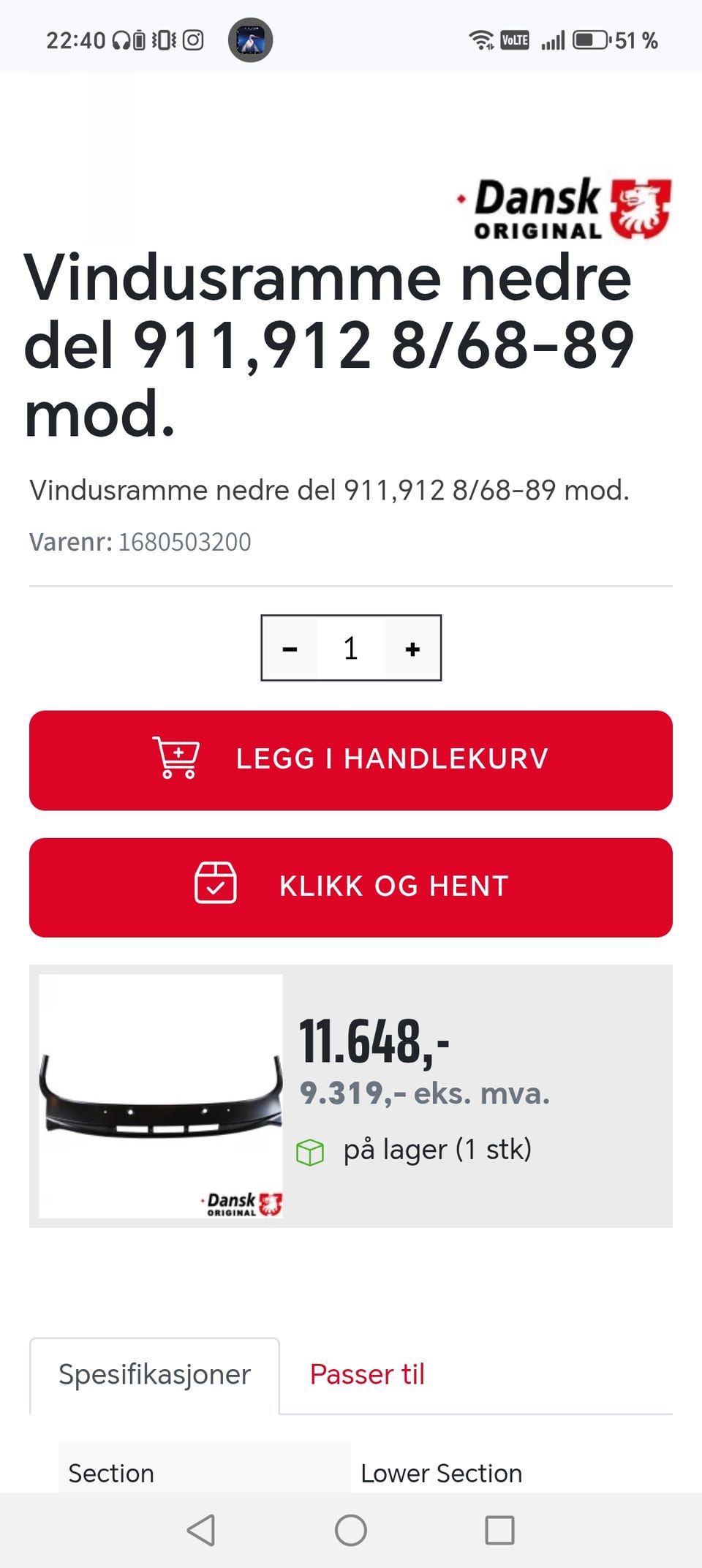This screenshot has width=702, height=1568.
Task: Click the quantity input showing 1
Action: click(350, 647)
